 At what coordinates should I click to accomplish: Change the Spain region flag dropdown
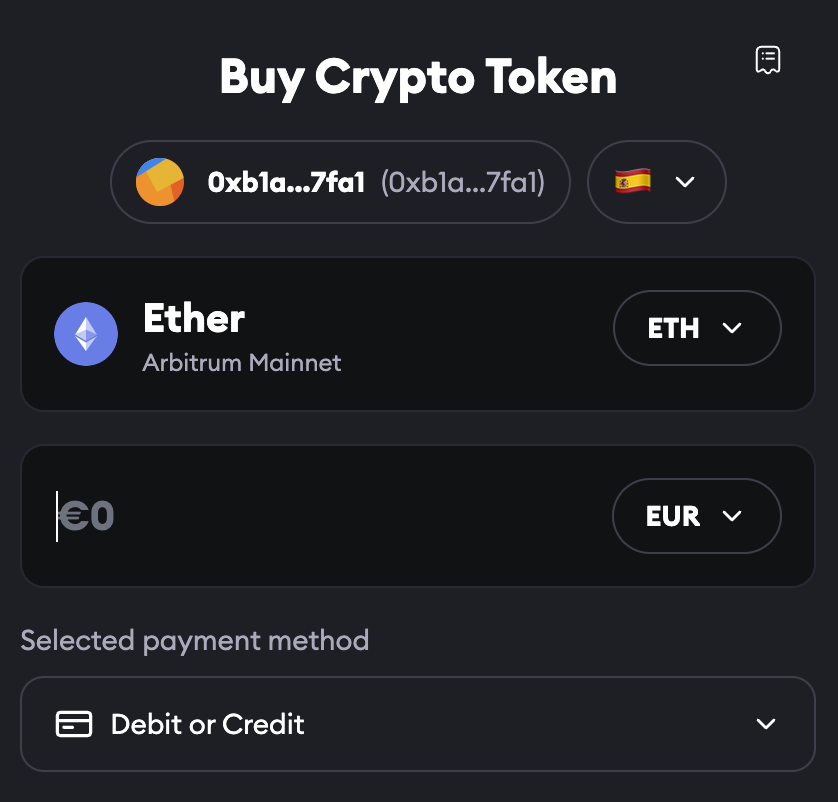[x=656, y=182]
